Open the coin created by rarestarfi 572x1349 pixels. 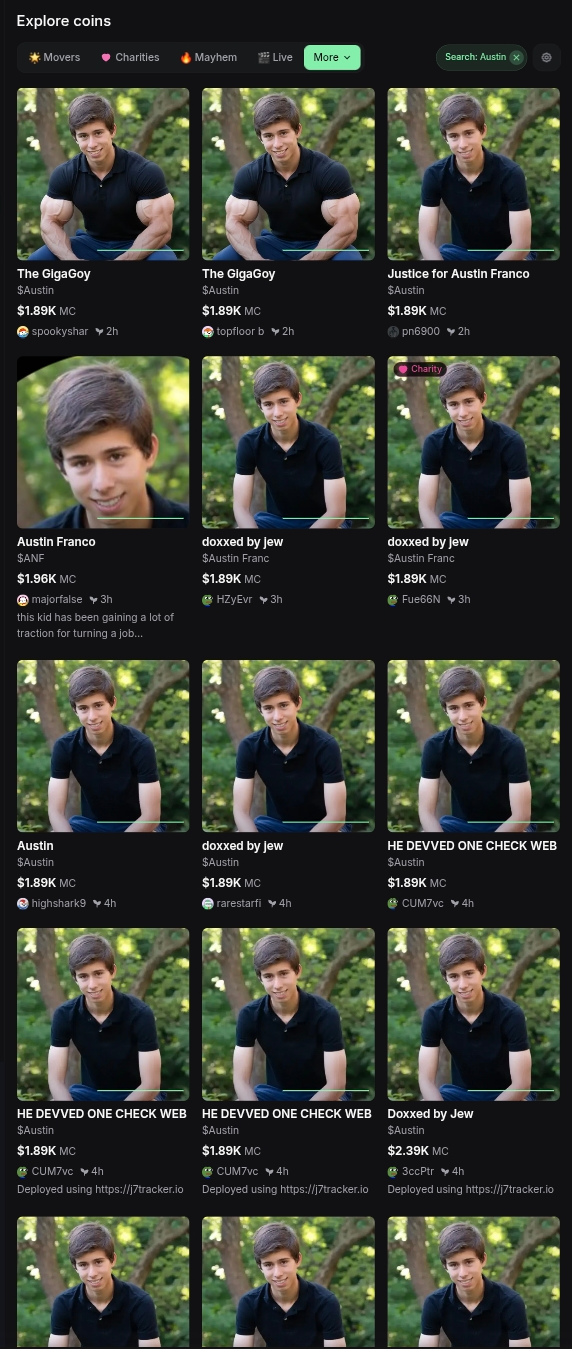coord(288,785)
